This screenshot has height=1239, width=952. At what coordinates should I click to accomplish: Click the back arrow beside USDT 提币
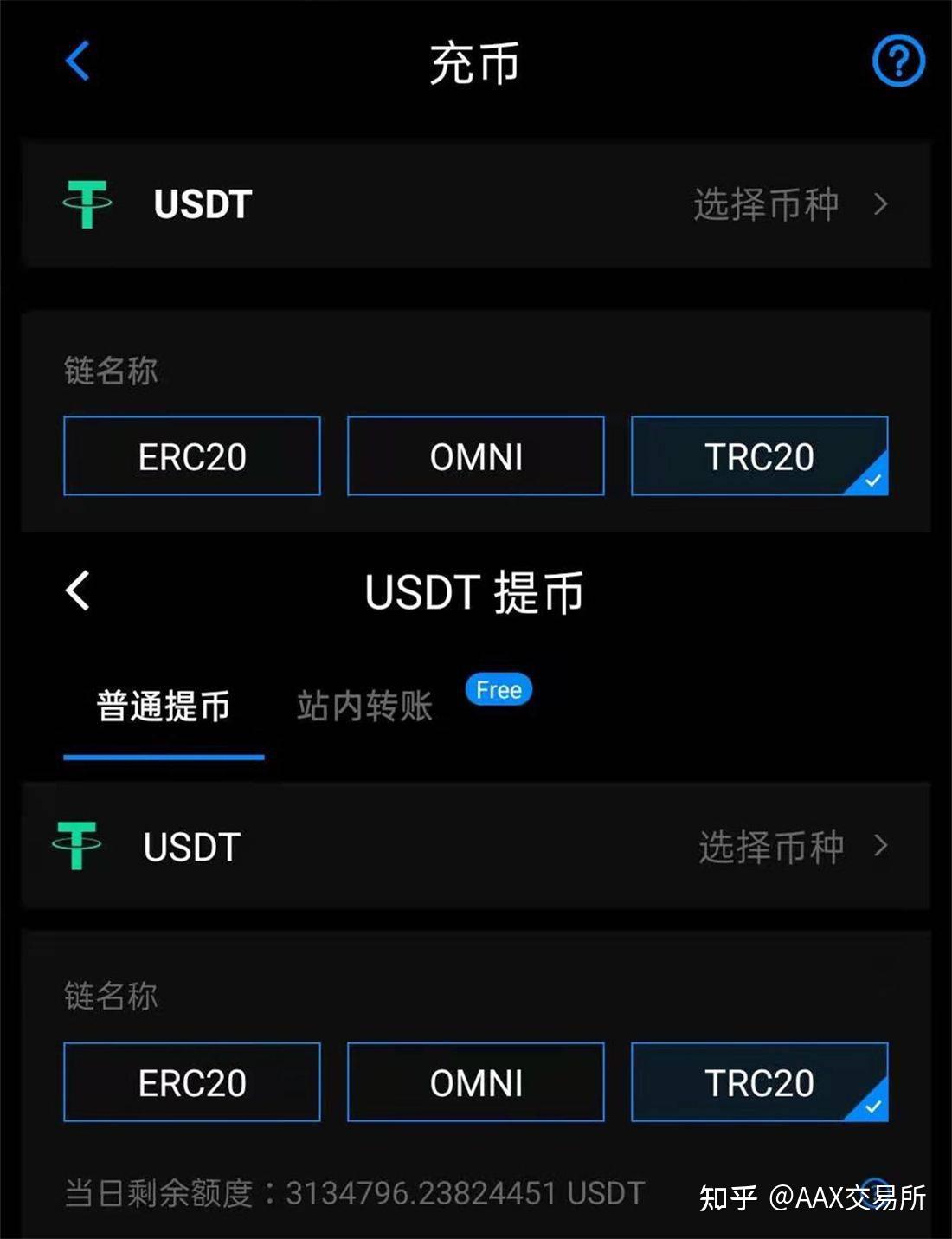(x=78, y=591)
